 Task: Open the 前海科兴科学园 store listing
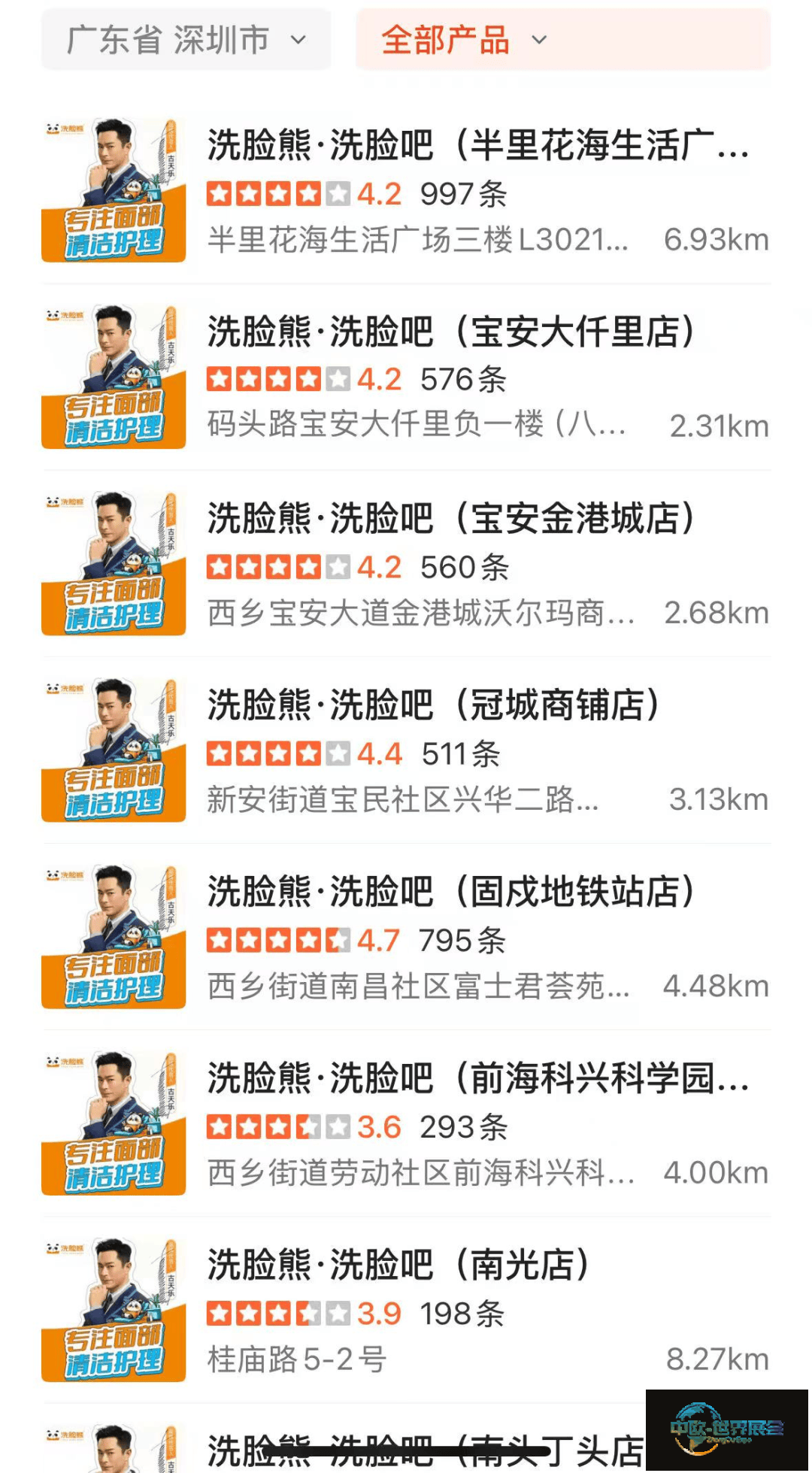coord(477,1077)
